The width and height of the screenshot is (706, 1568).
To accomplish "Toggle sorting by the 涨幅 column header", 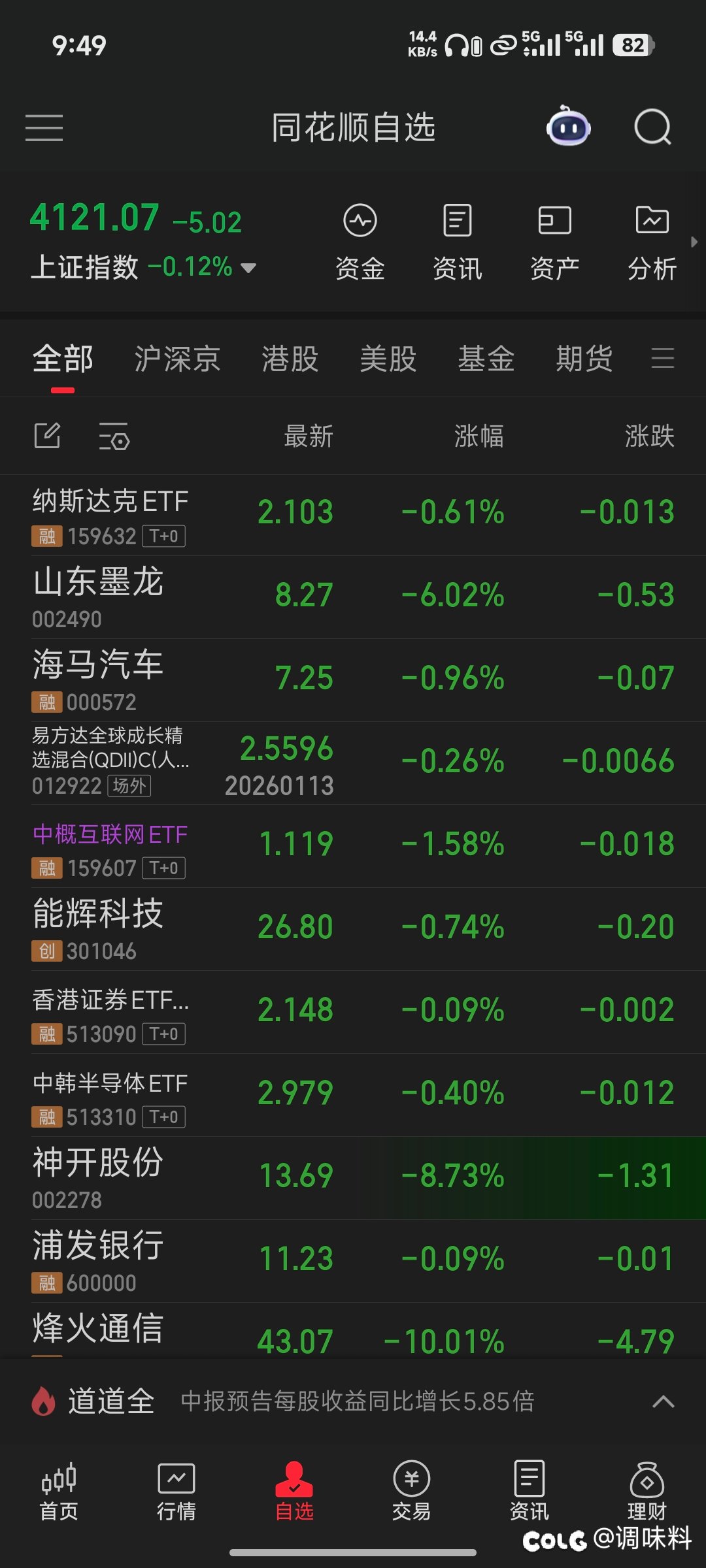I will point(480,436).
